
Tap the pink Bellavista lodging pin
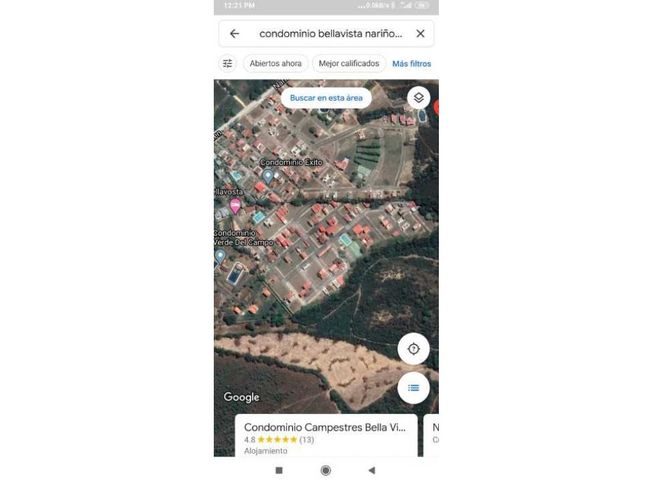pyautogui.click(x=235, y=205)
